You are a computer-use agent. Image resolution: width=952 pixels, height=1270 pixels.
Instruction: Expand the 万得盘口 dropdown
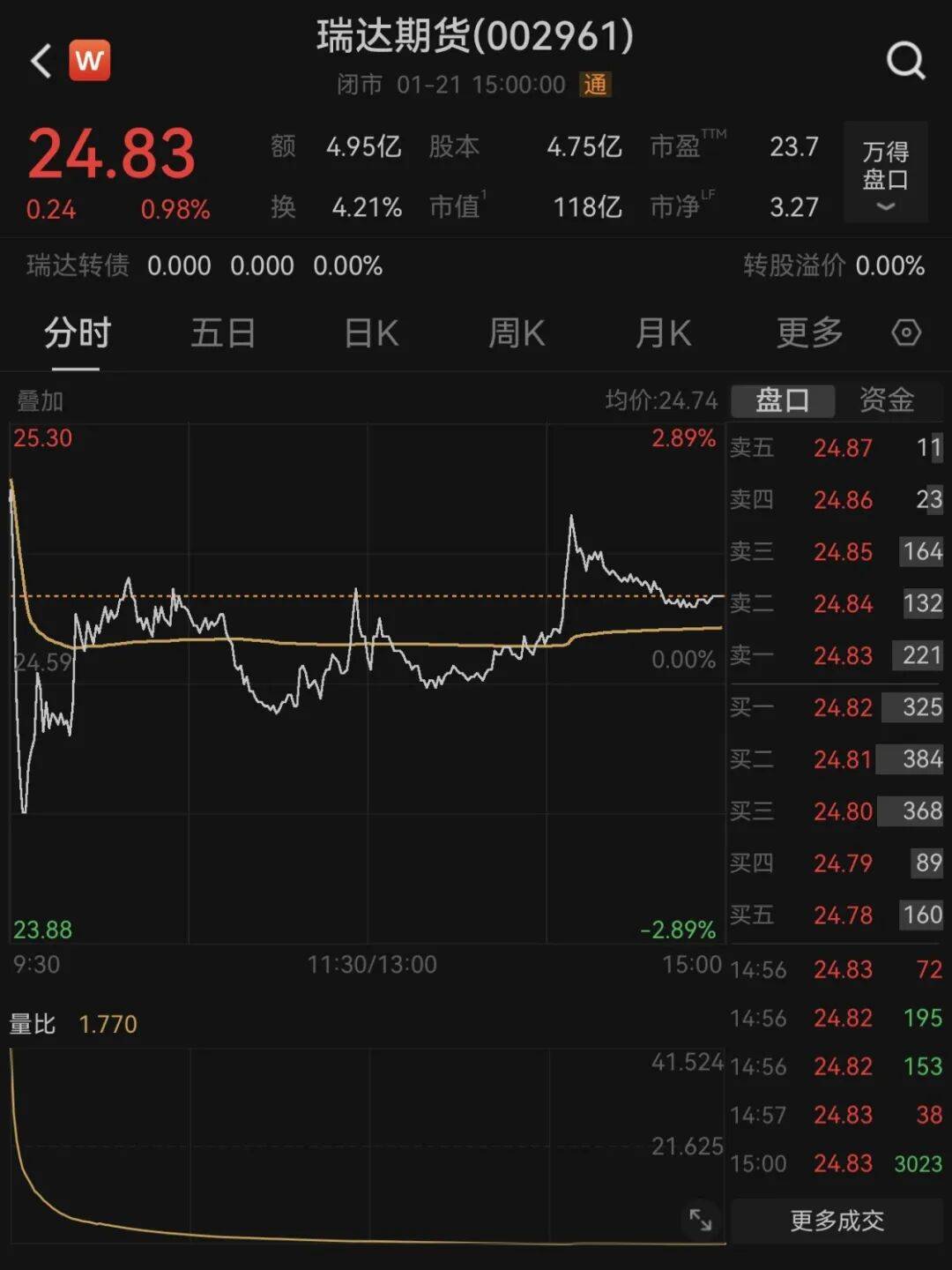[x=885, y=172]
